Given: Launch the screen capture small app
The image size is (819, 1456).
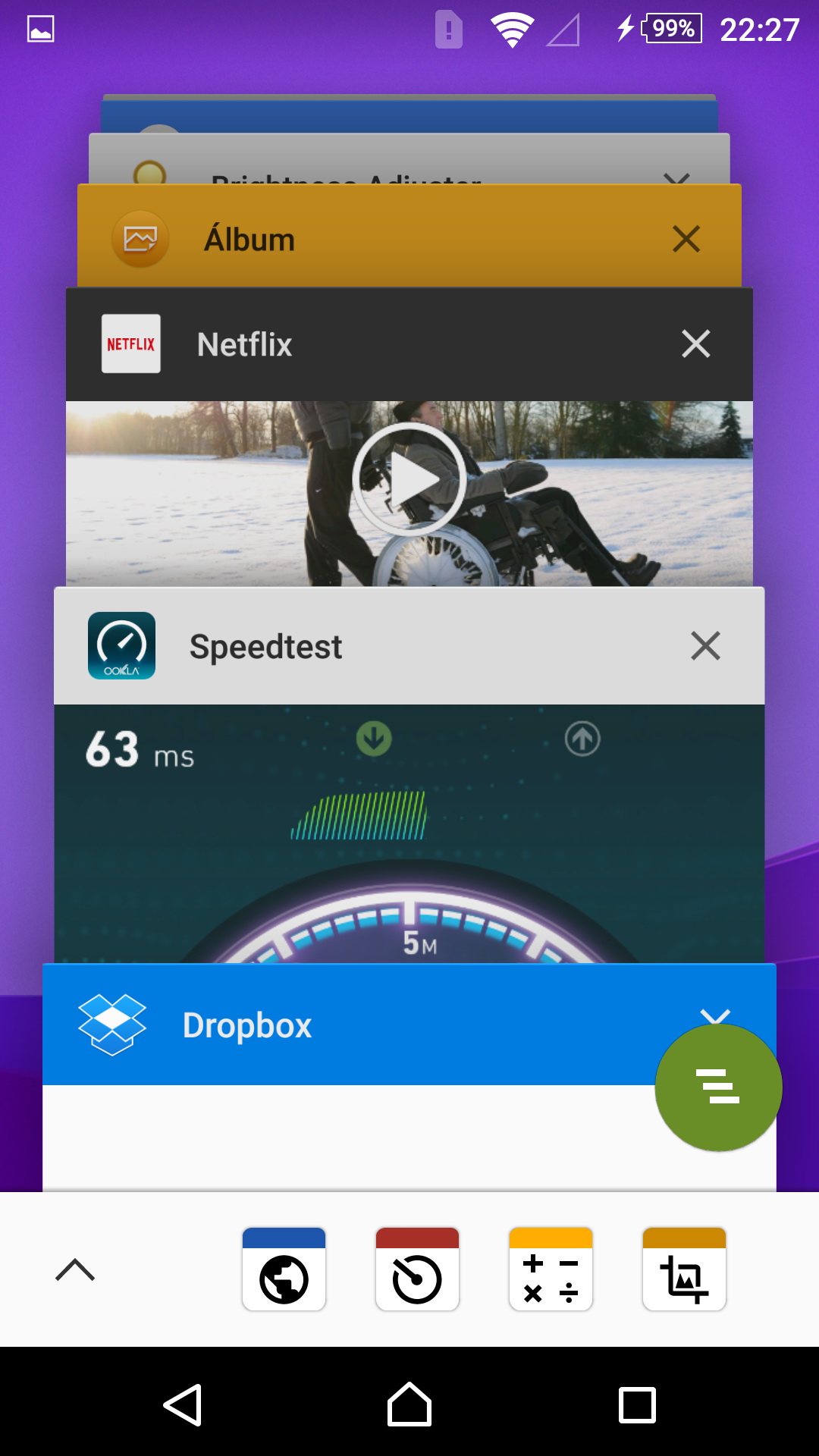Looking at the screenshot, I should [x=684, y=1269].
